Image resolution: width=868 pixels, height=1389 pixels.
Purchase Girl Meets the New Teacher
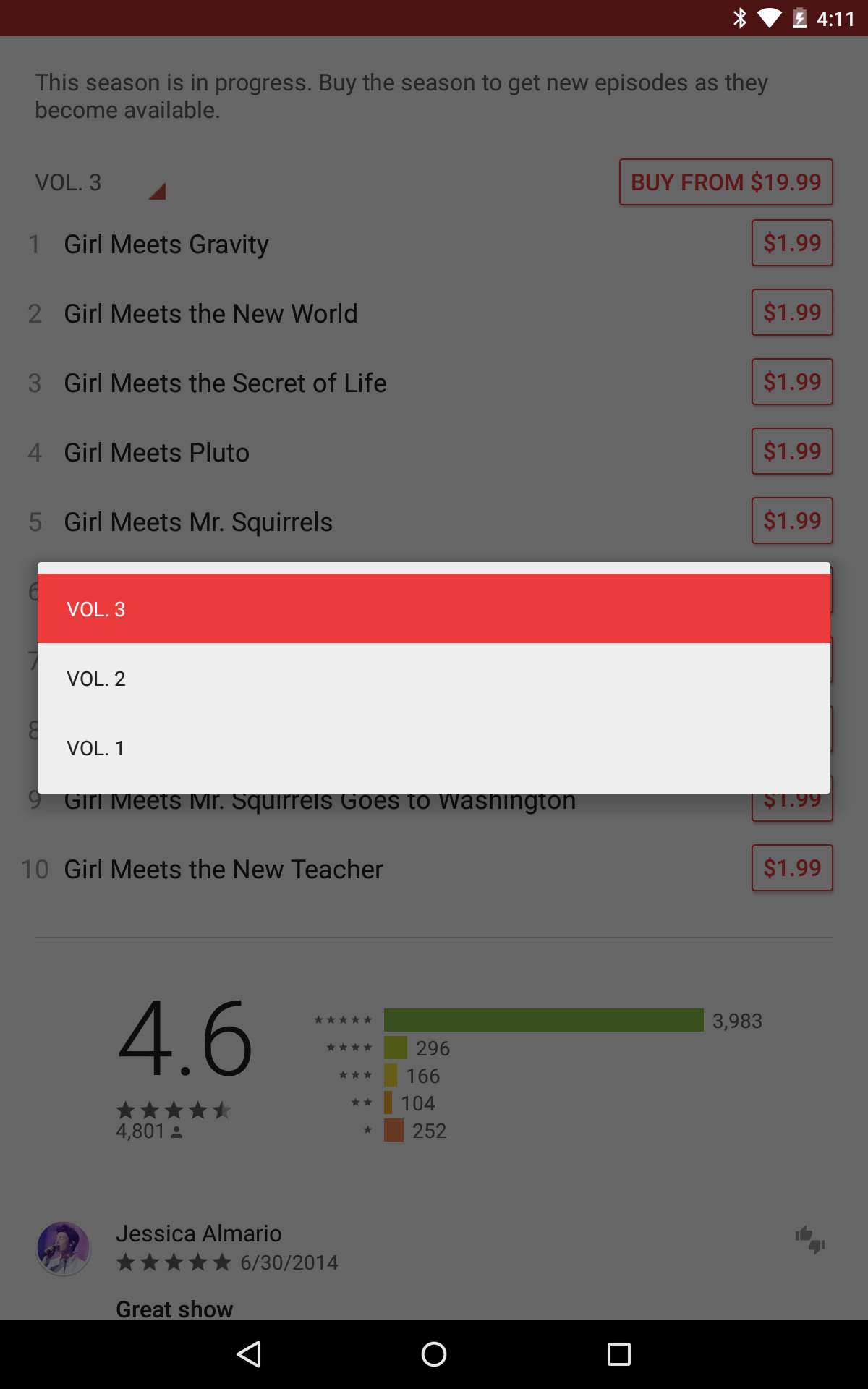(x=793, y=867)
